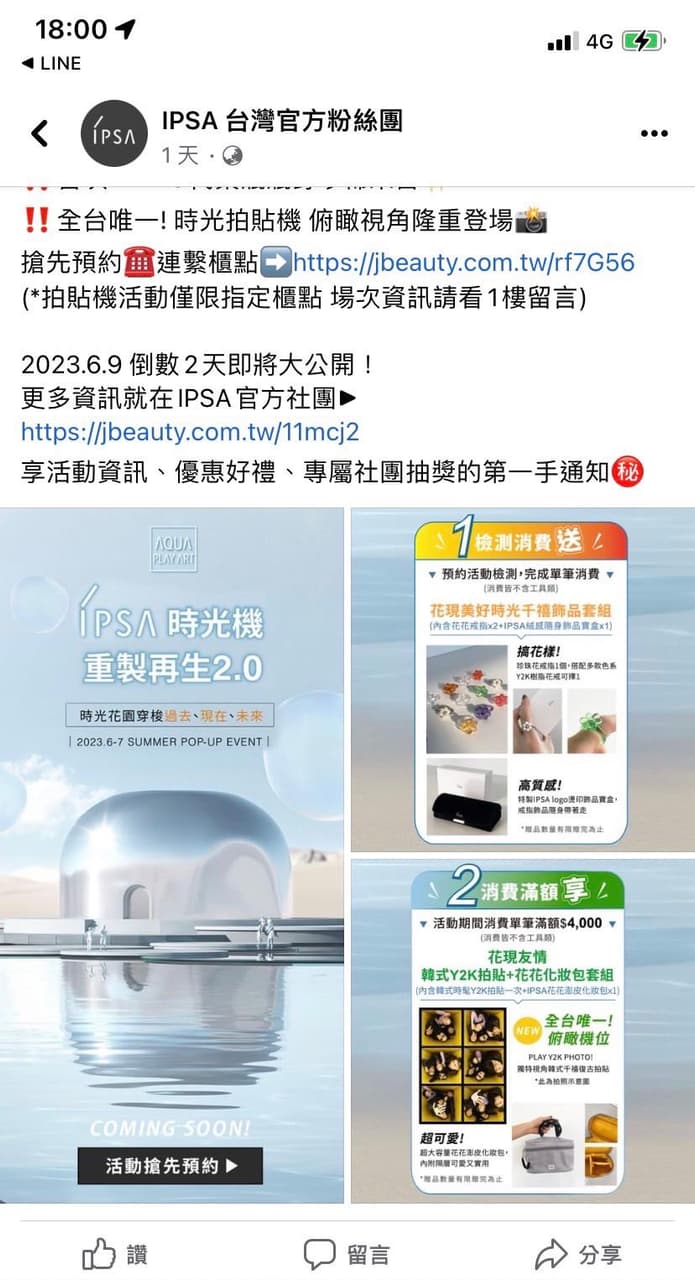The height and width of the screenshot is (1280, 695).
Task: Go back using the back arrow
Action: pyautogui.click(x=39, y=133)
